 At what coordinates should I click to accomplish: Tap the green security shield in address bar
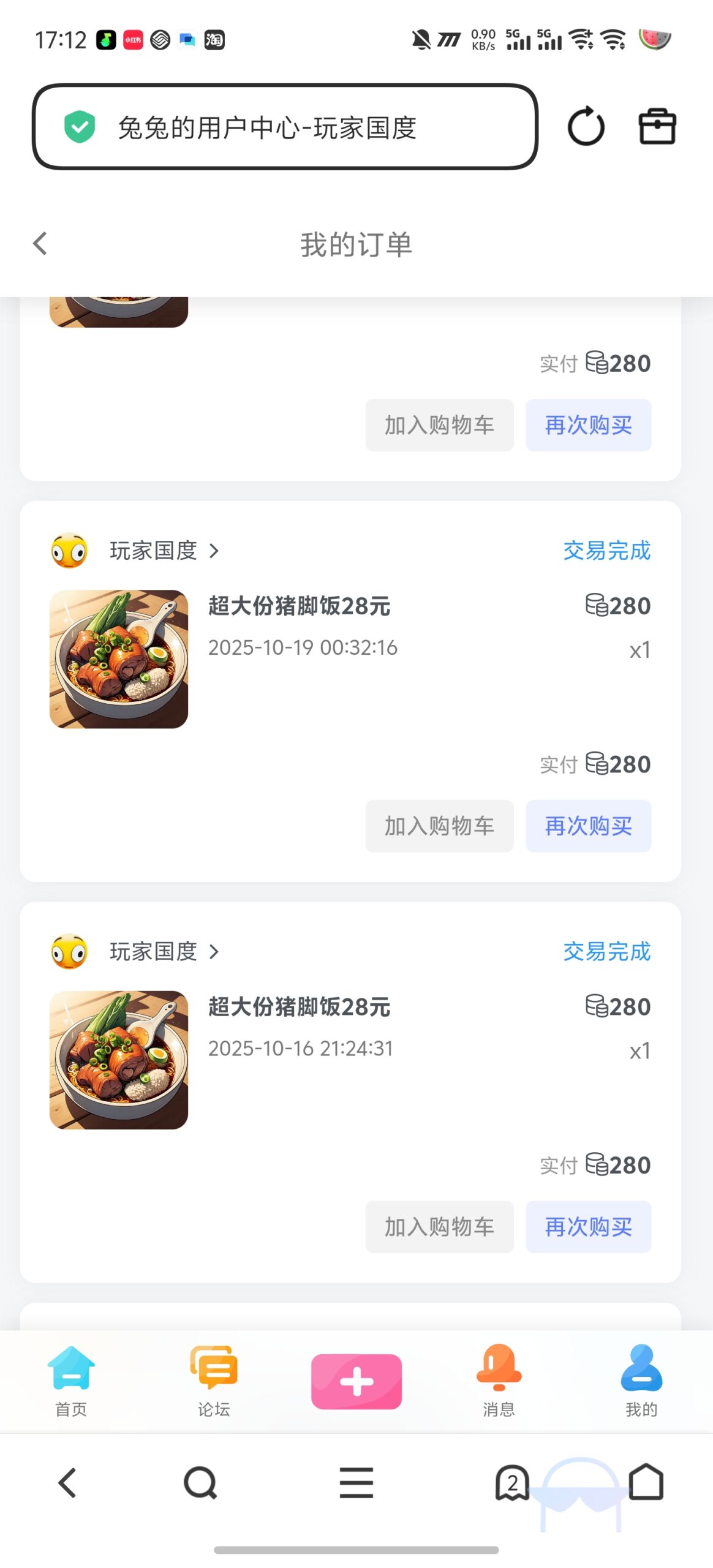[x=79, y=127]
